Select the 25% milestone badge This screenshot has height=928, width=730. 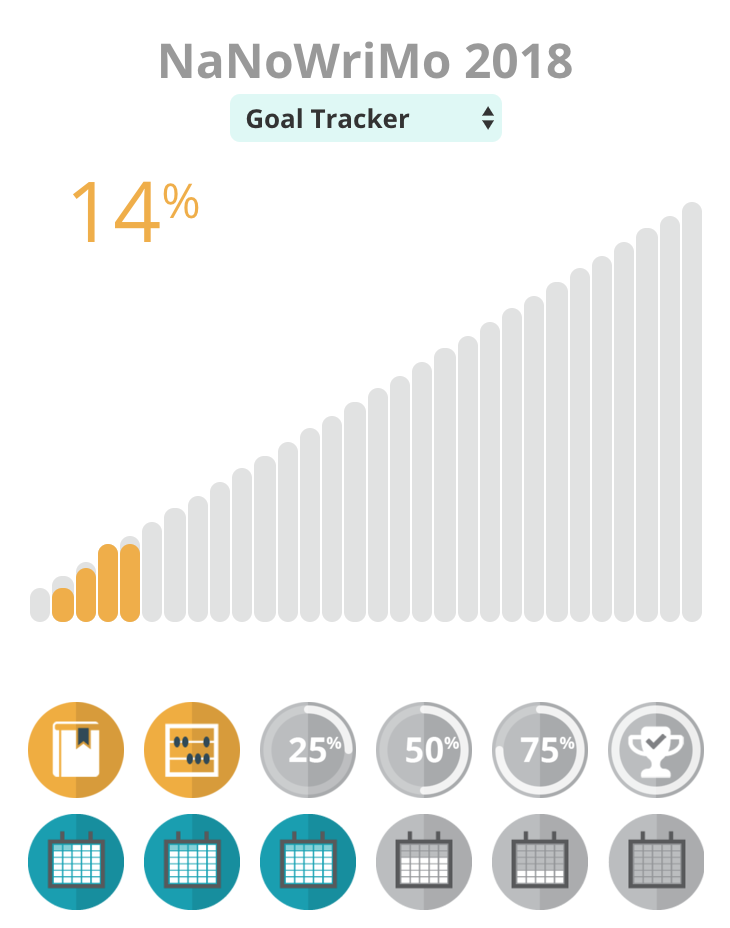308,749
